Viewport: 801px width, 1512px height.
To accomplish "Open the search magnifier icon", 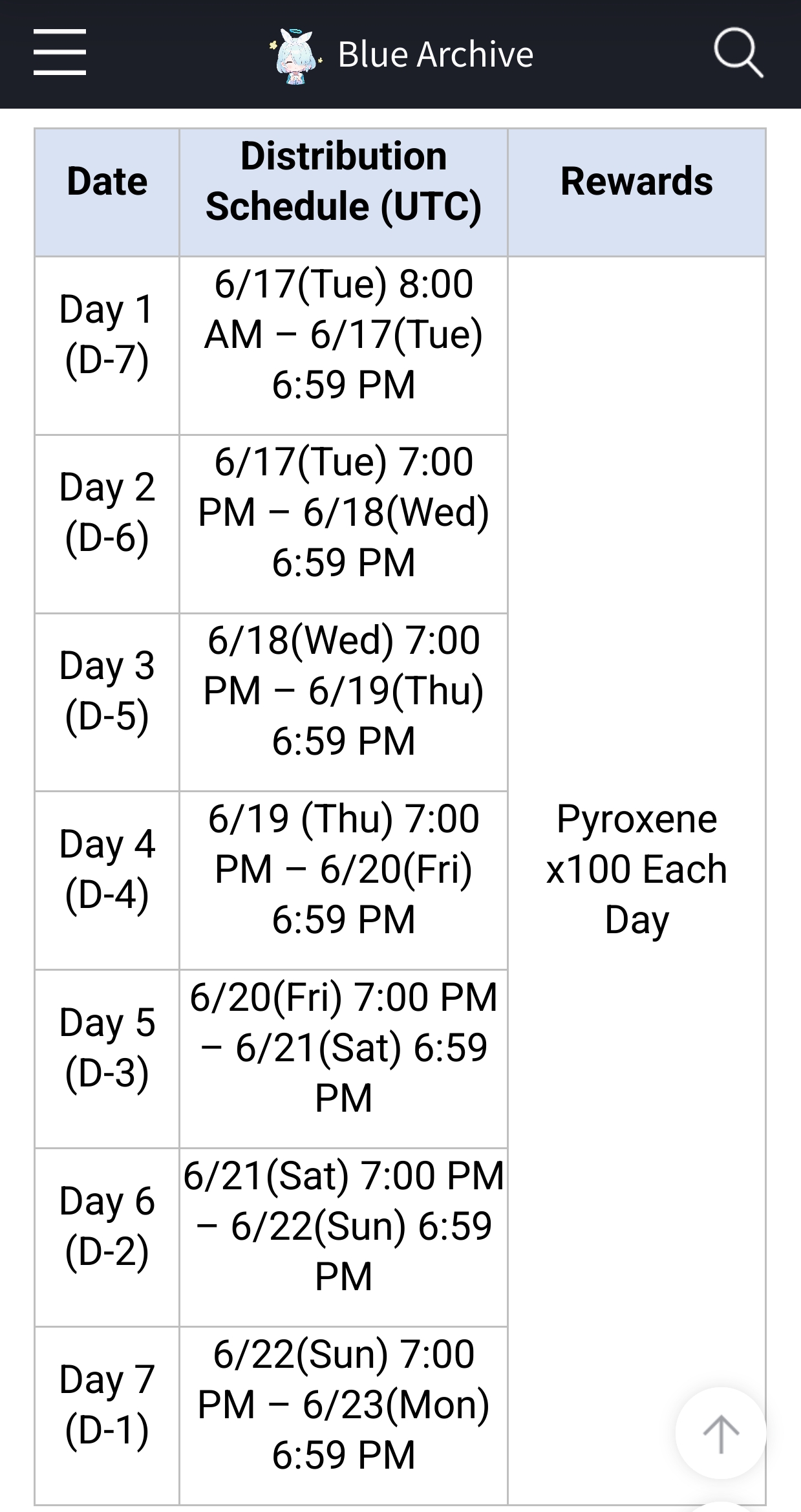I will 738,52.
